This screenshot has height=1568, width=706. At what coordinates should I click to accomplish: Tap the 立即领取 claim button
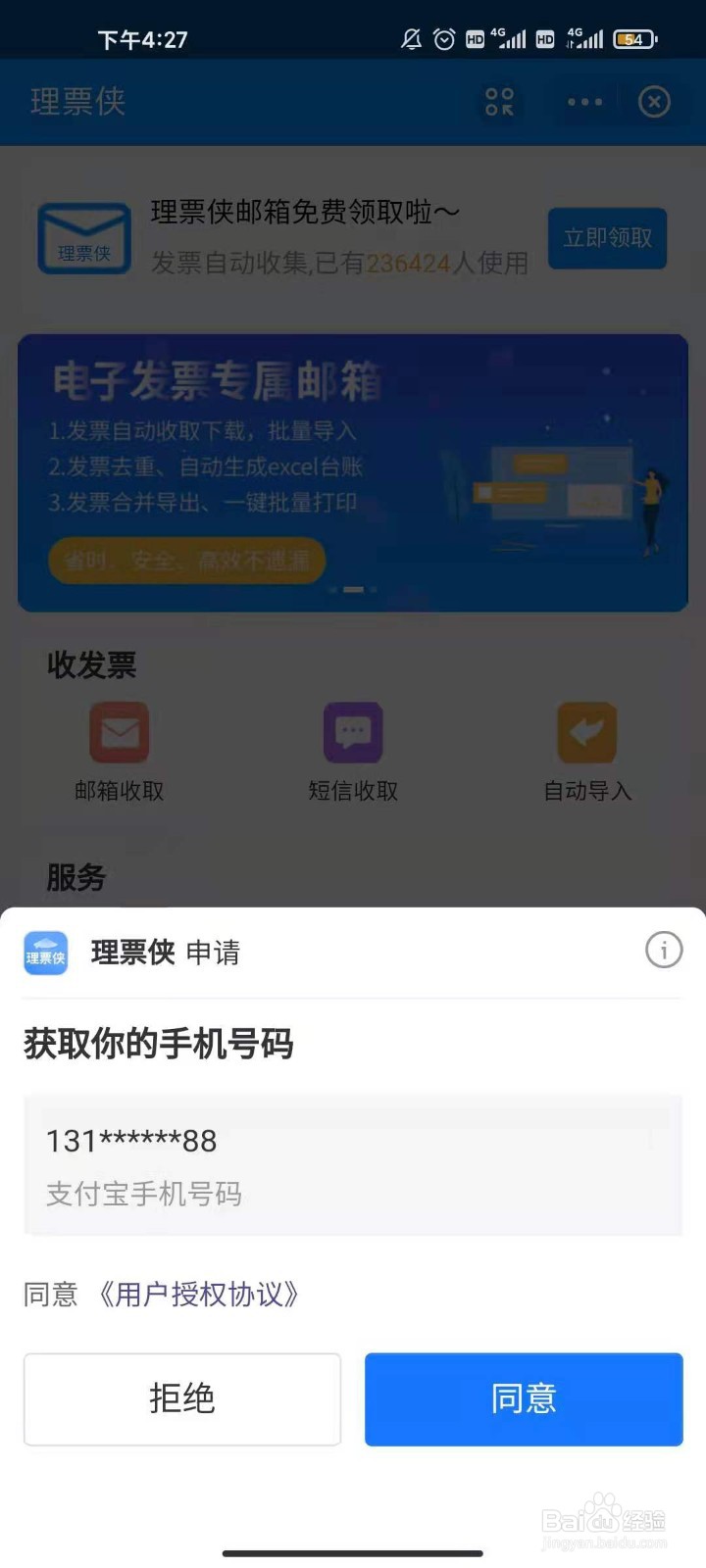tap(608, 238)
